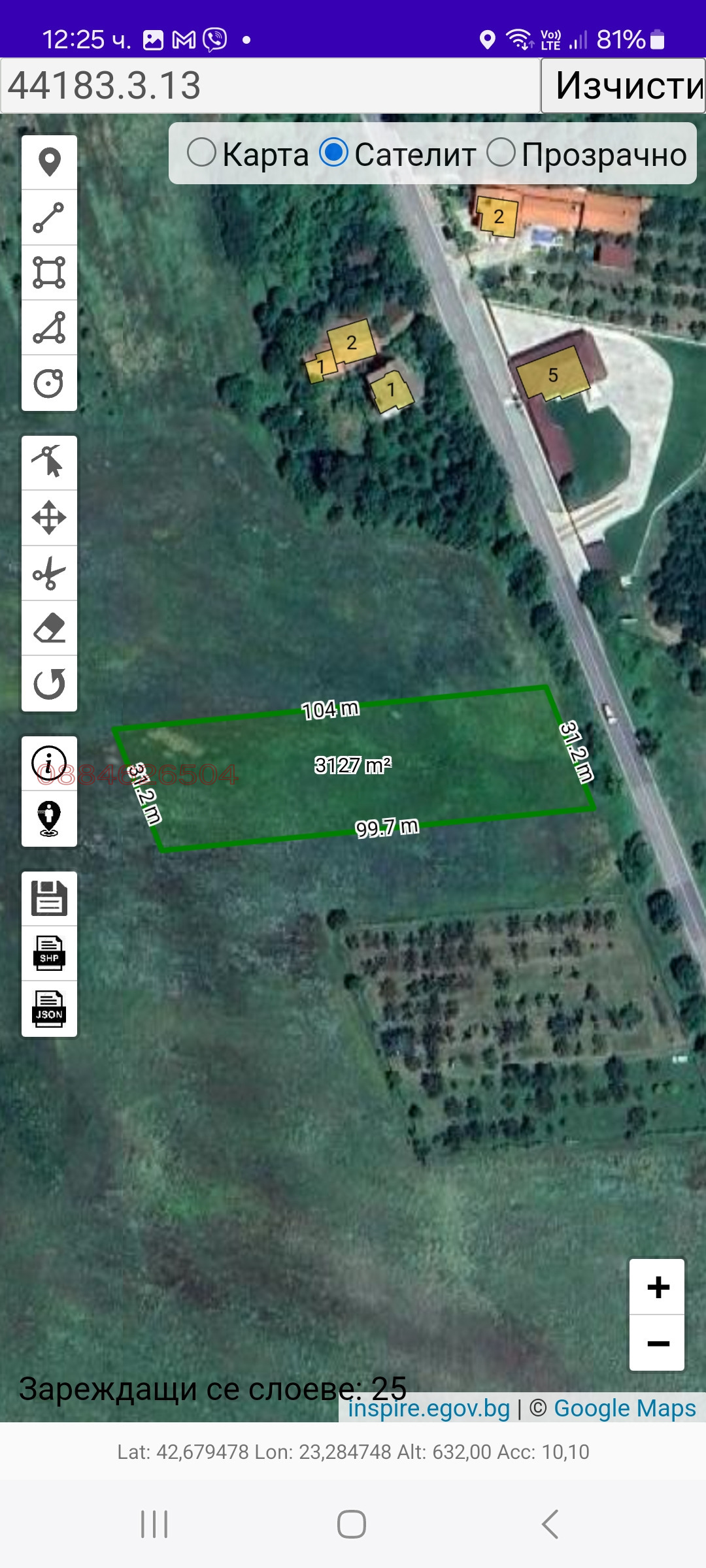Choose the draw polygon tool

point(50,327)
